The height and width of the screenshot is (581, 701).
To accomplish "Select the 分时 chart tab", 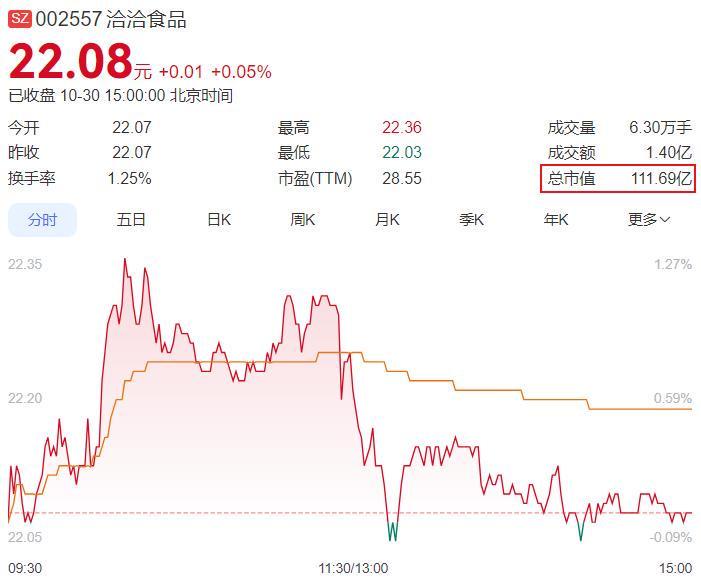I will (42, 220).
